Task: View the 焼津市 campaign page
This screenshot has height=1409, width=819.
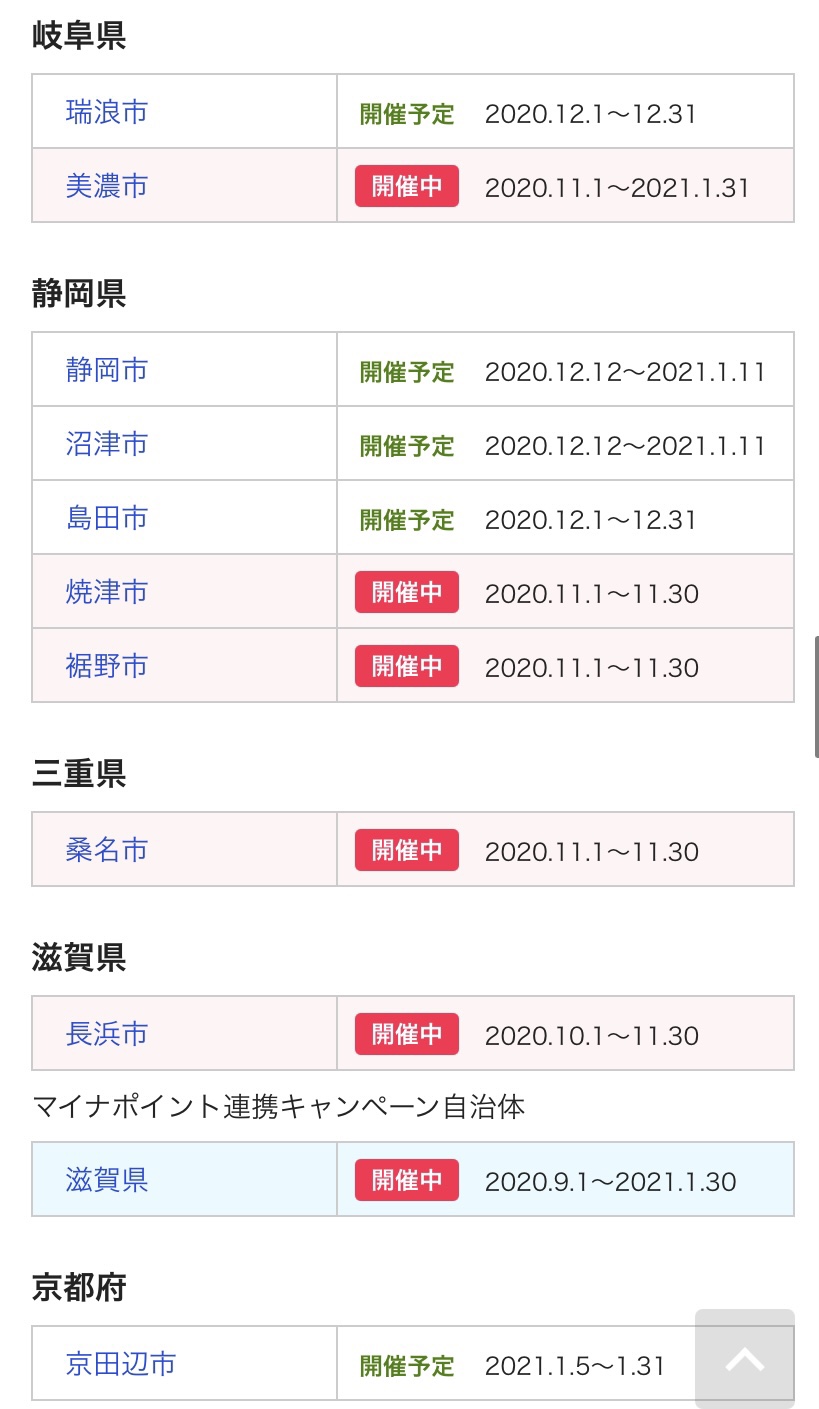Action: [x=107, y=592]
